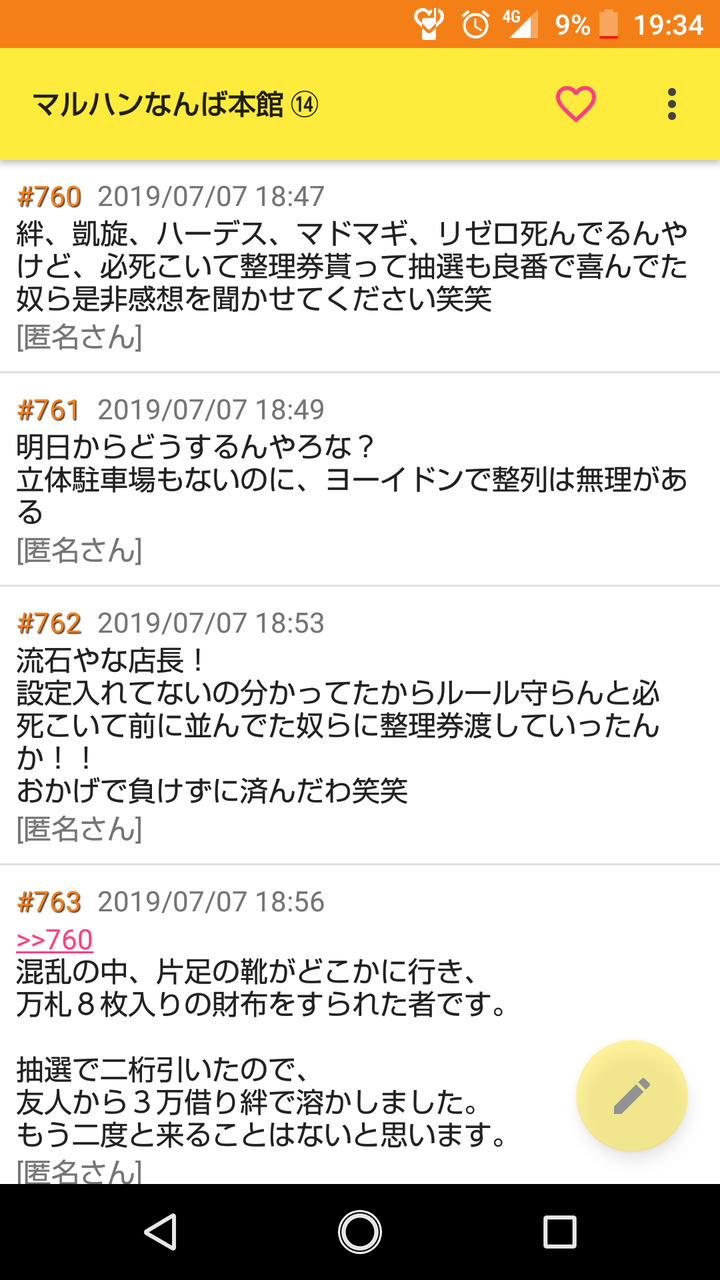Viewport: 720px width, 1280px height.
Task: Open the recent apps view
Action: click(560, 1232)
